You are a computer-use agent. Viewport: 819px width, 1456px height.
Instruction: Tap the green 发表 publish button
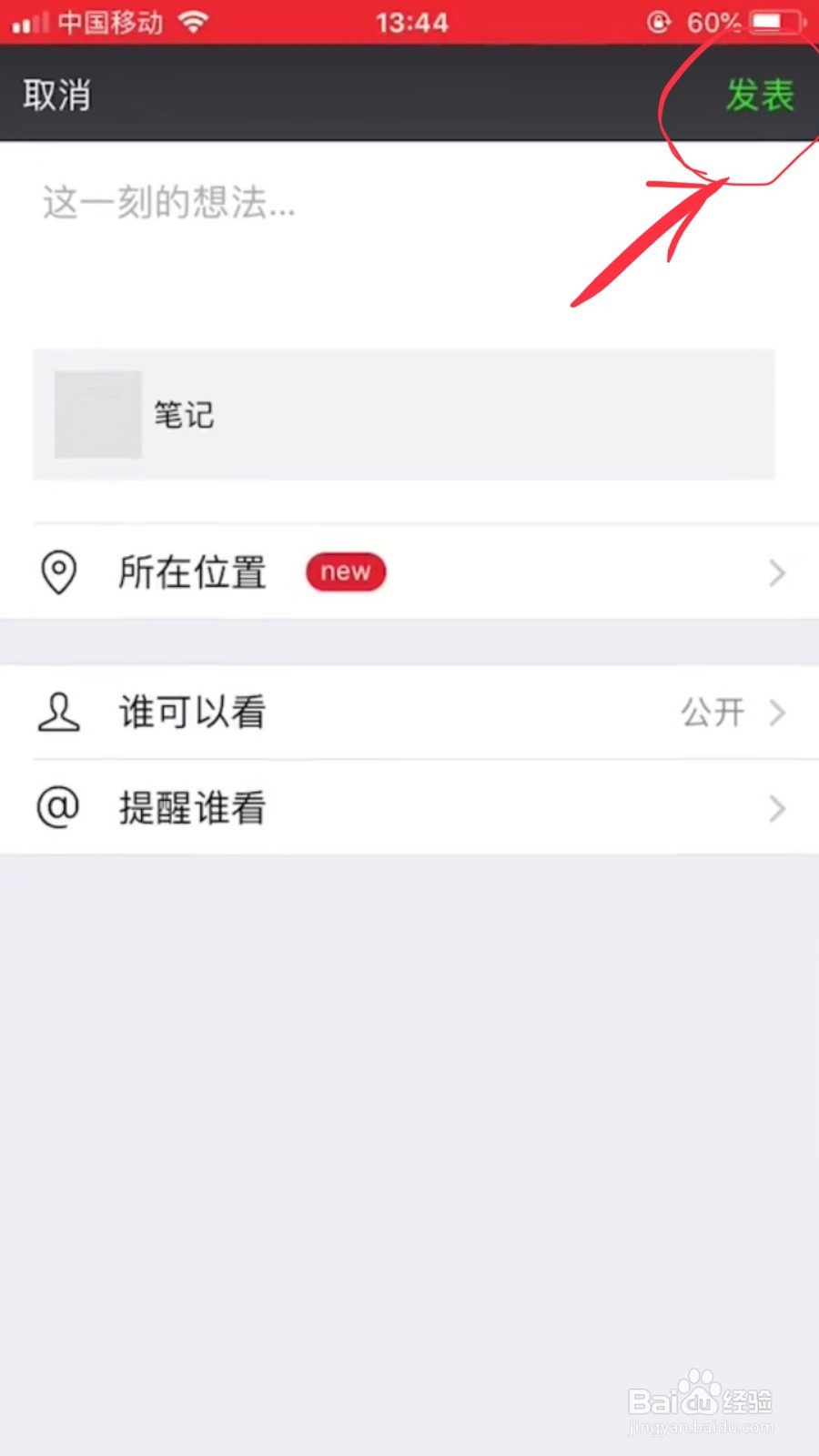[761, 94]
